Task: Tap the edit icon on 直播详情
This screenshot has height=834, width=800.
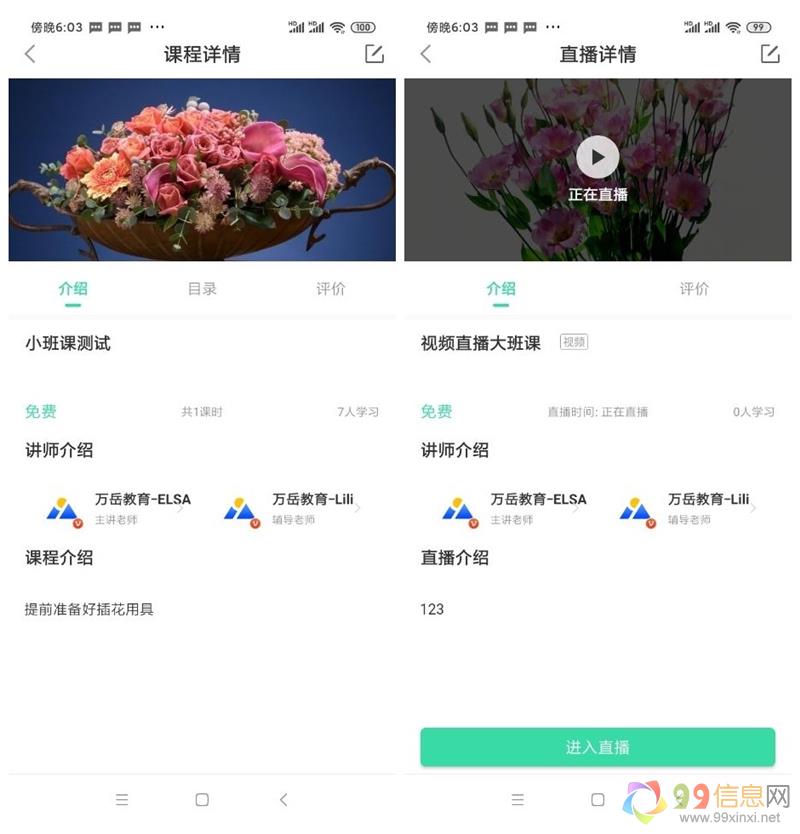Action: pyautogui.click(x=770, y=54)
